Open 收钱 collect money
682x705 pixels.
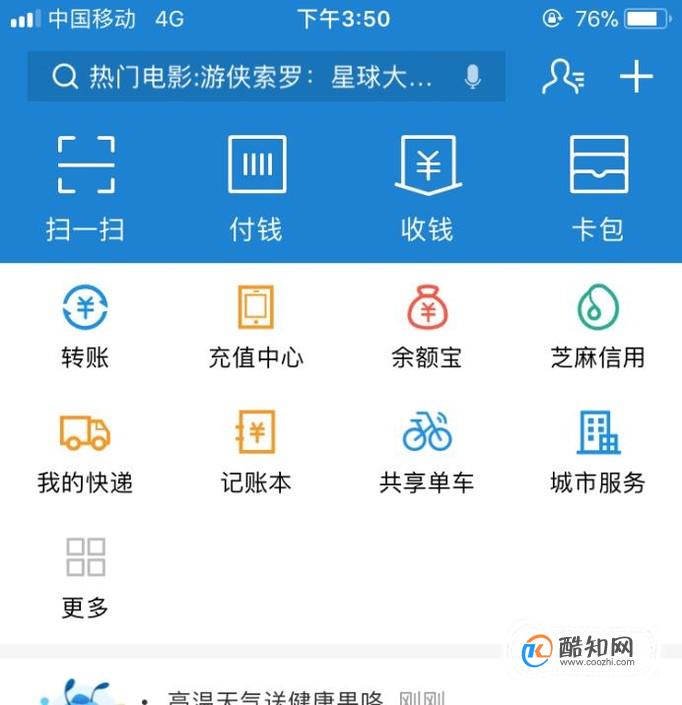(x=427, y=187)
